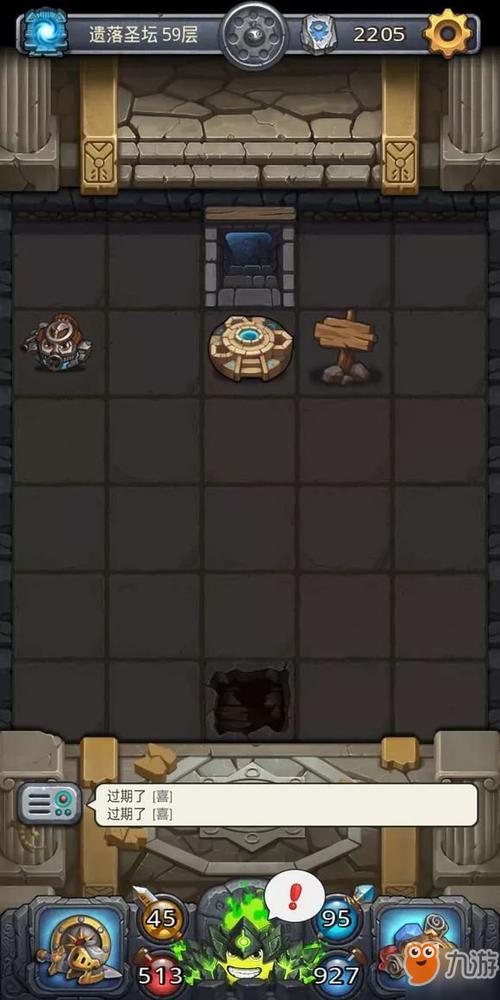
Task: Tap the relic fragment icon beside 2205
Action: (318, 34)
